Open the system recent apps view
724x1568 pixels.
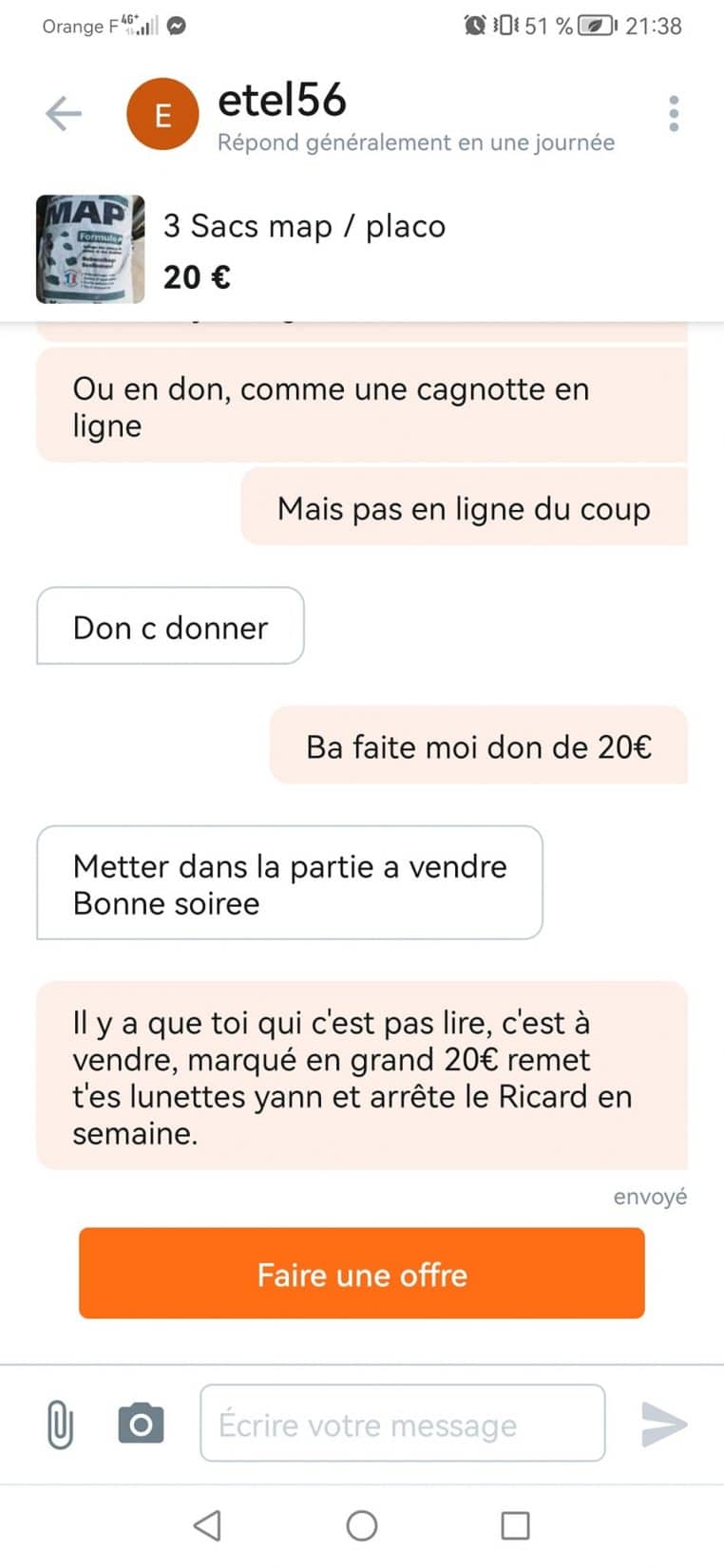515,1525
